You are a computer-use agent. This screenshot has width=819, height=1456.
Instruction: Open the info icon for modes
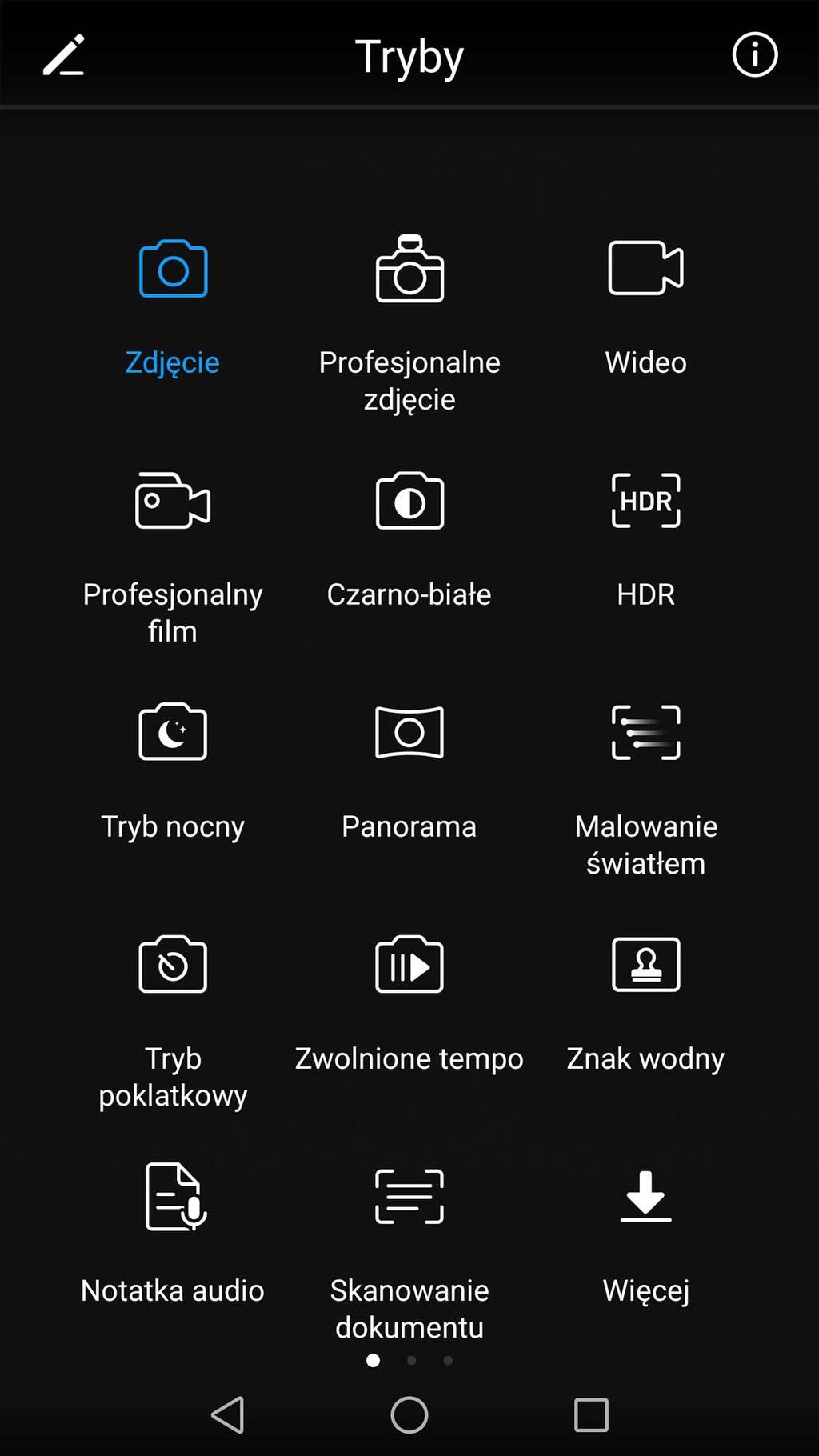pyautogui.click(x=754, y=55)
